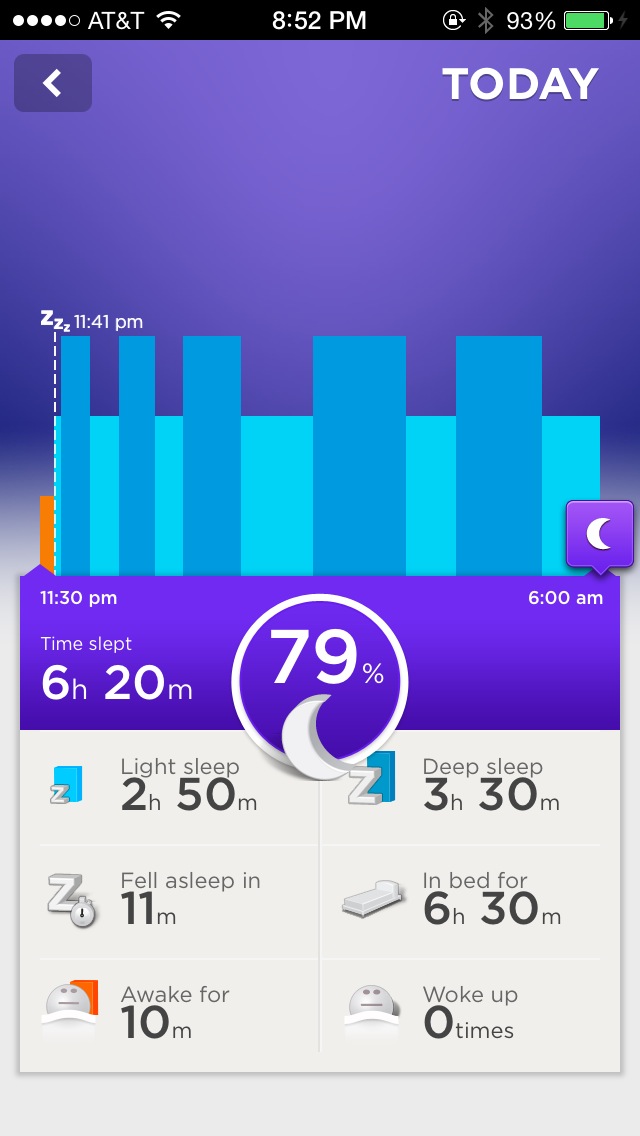
Task: Tap the purple moon marker at 6:00 am
Action: tap(599, 535)
